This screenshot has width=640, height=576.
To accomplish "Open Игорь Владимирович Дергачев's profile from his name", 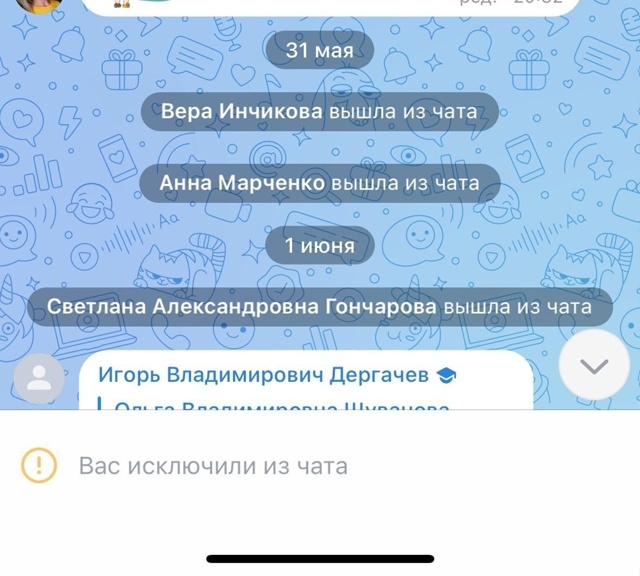I will coord(264,375).
